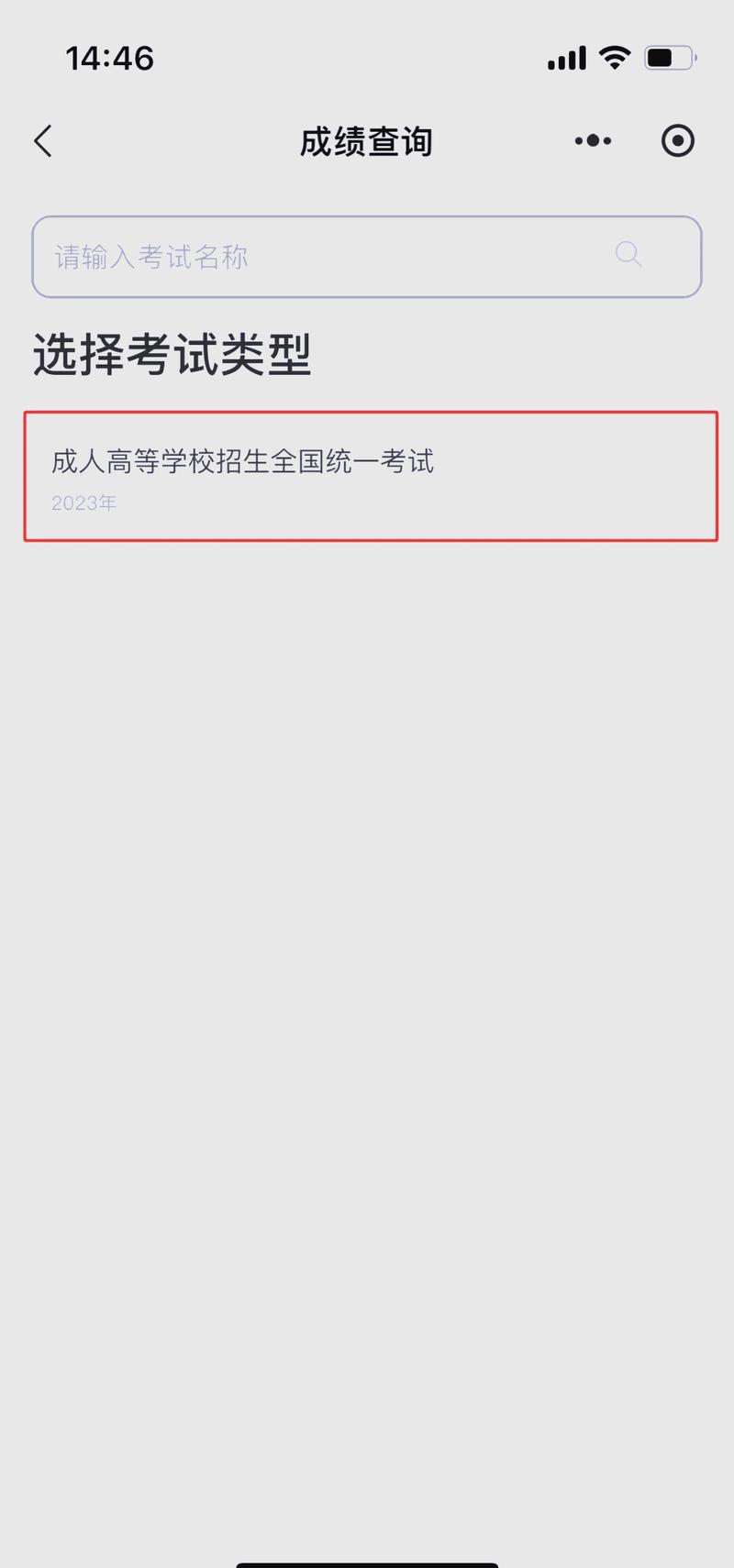Tap the Wi-Fi status bar icon
The height and width of the screenshot is (1568, 734).
614,57
